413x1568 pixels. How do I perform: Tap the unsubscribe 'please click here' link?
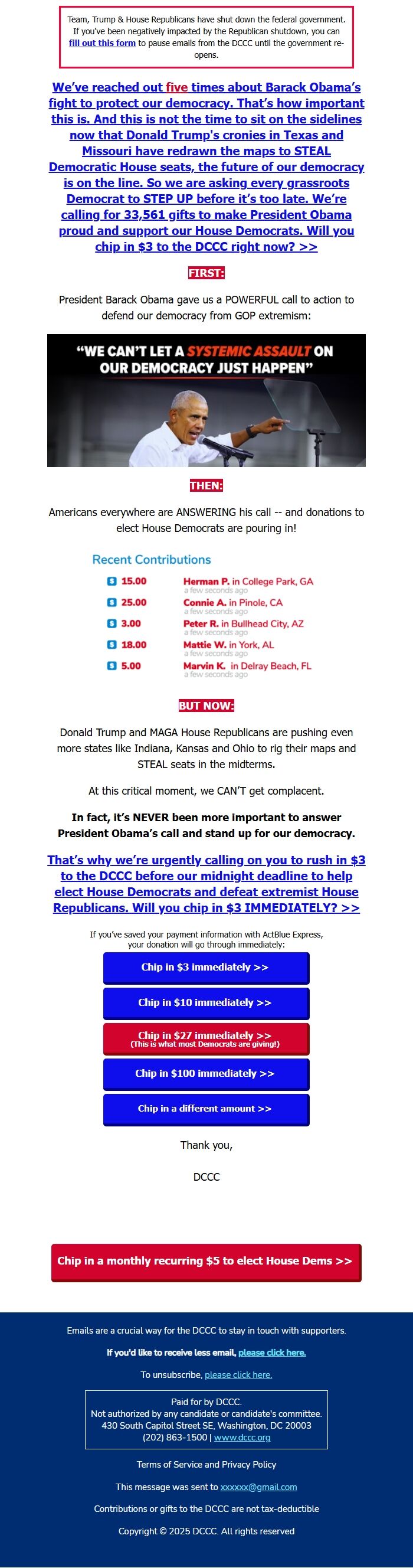(238, 1374)
